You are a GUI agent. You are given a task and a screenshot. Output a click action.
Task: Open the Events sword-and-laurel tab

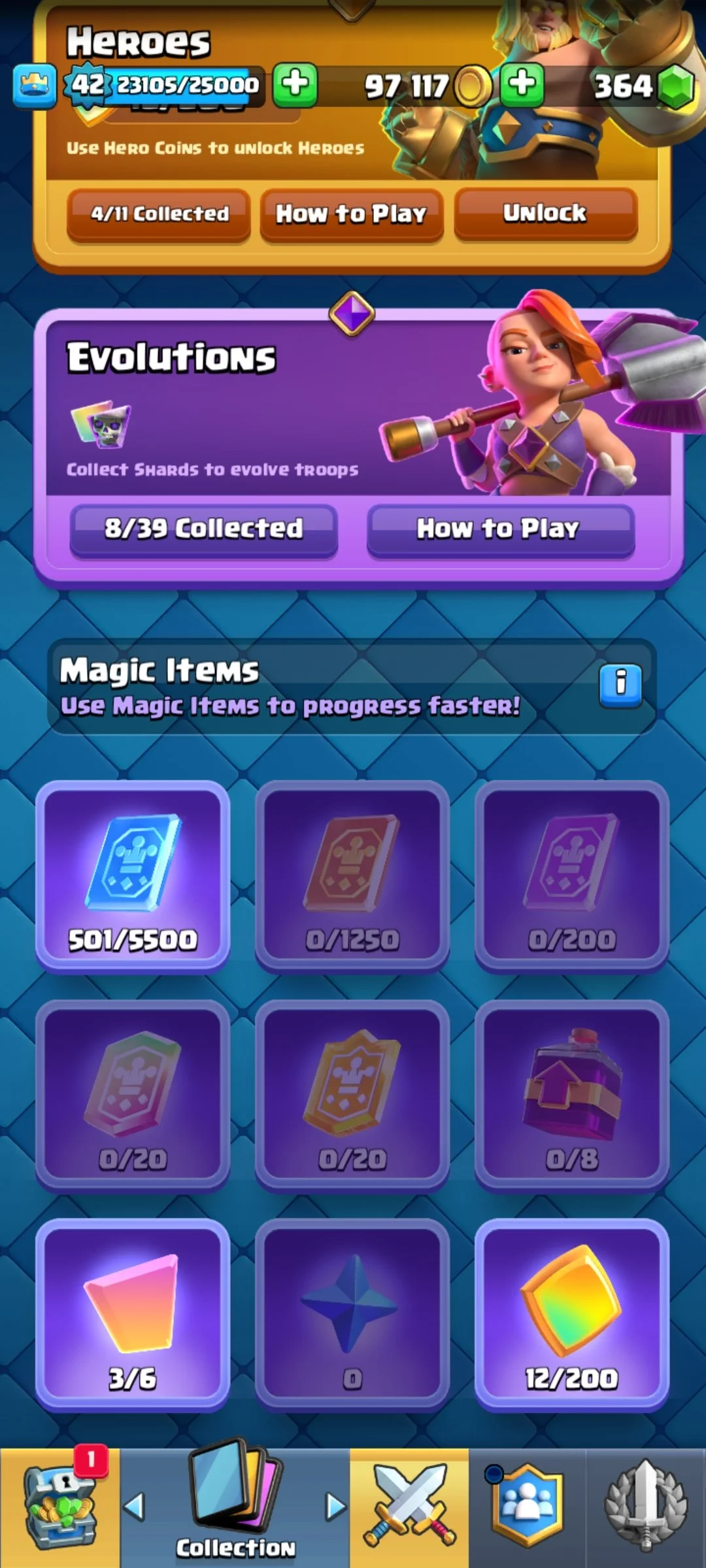pyautogui.click(x=646, y=1508)
